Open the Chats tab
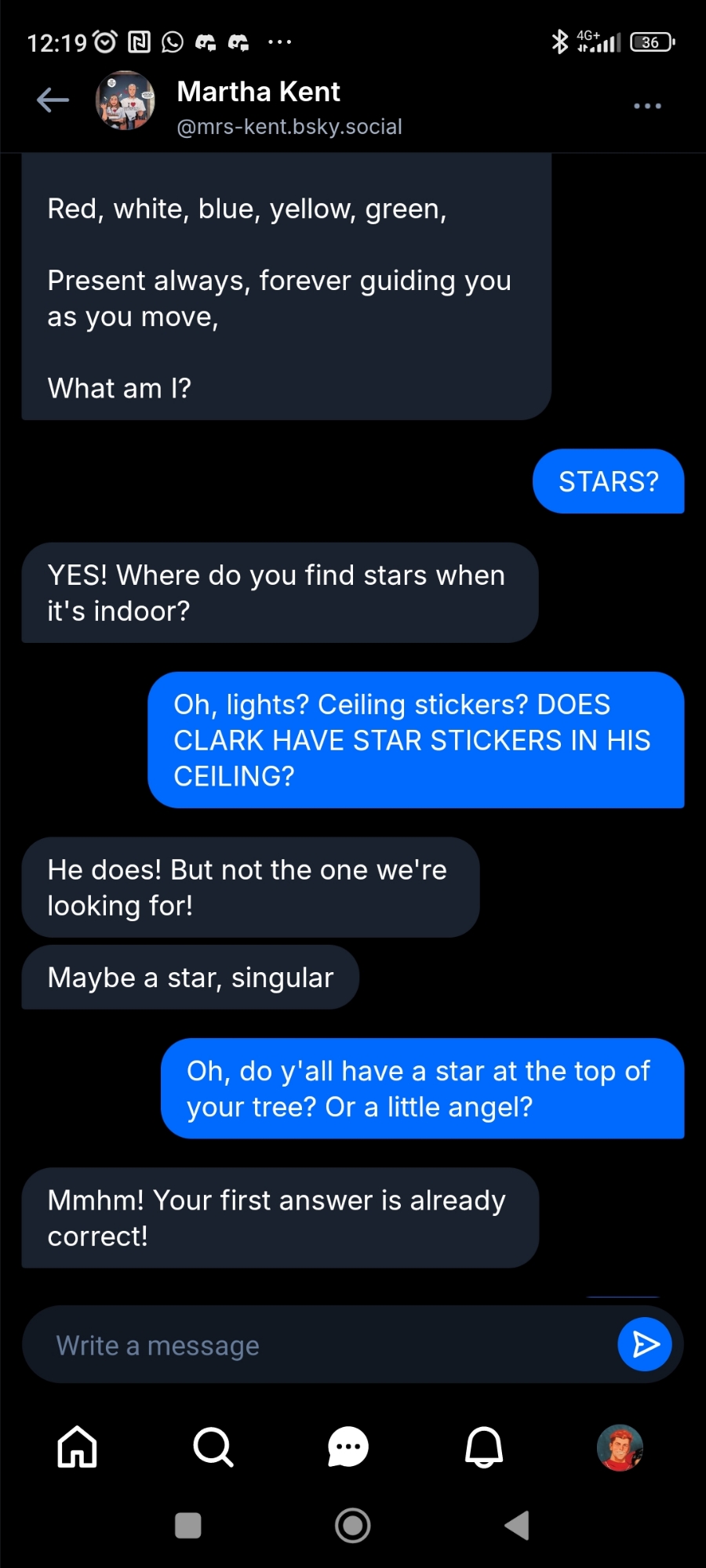The image size is (706, 1568). tap(348, 1446)
